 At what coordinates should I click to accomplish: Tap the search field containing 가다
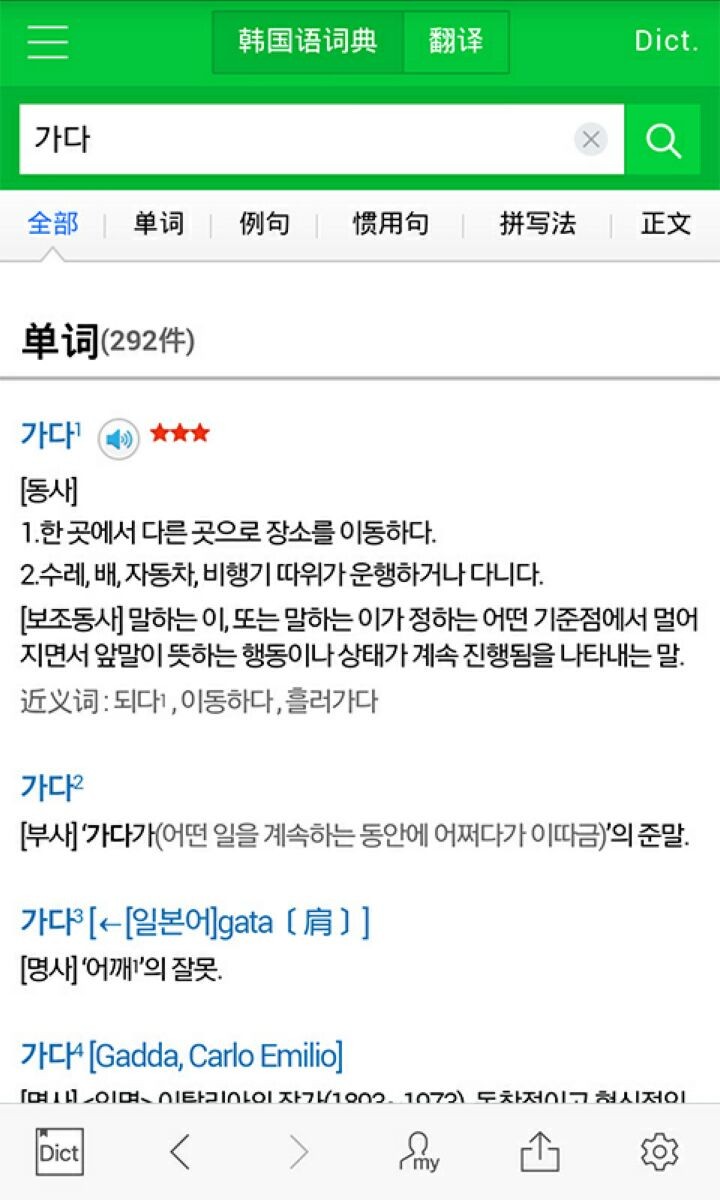[300, 139]
